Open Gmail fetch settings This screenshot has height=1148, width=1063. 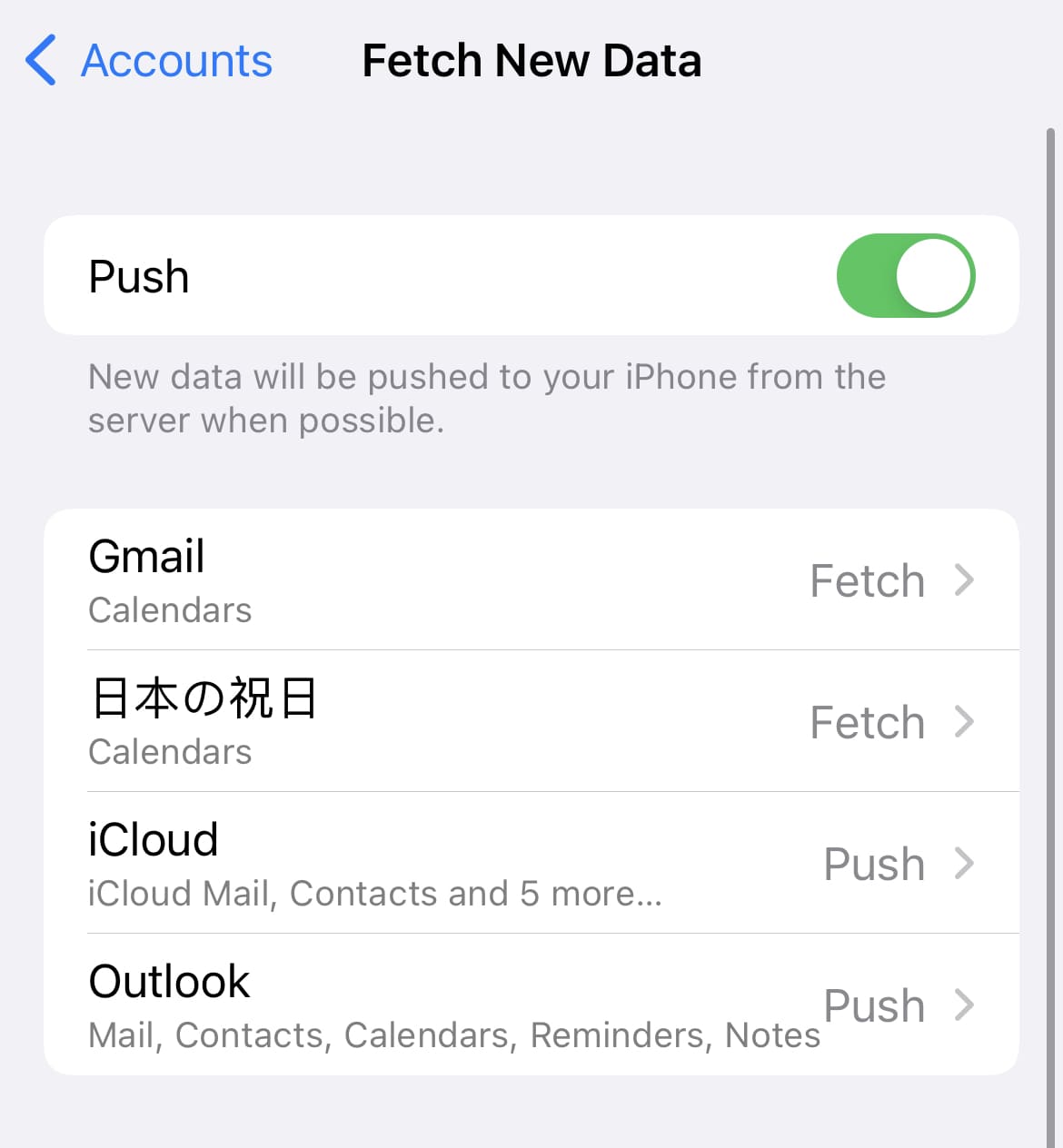pos(531,579)
